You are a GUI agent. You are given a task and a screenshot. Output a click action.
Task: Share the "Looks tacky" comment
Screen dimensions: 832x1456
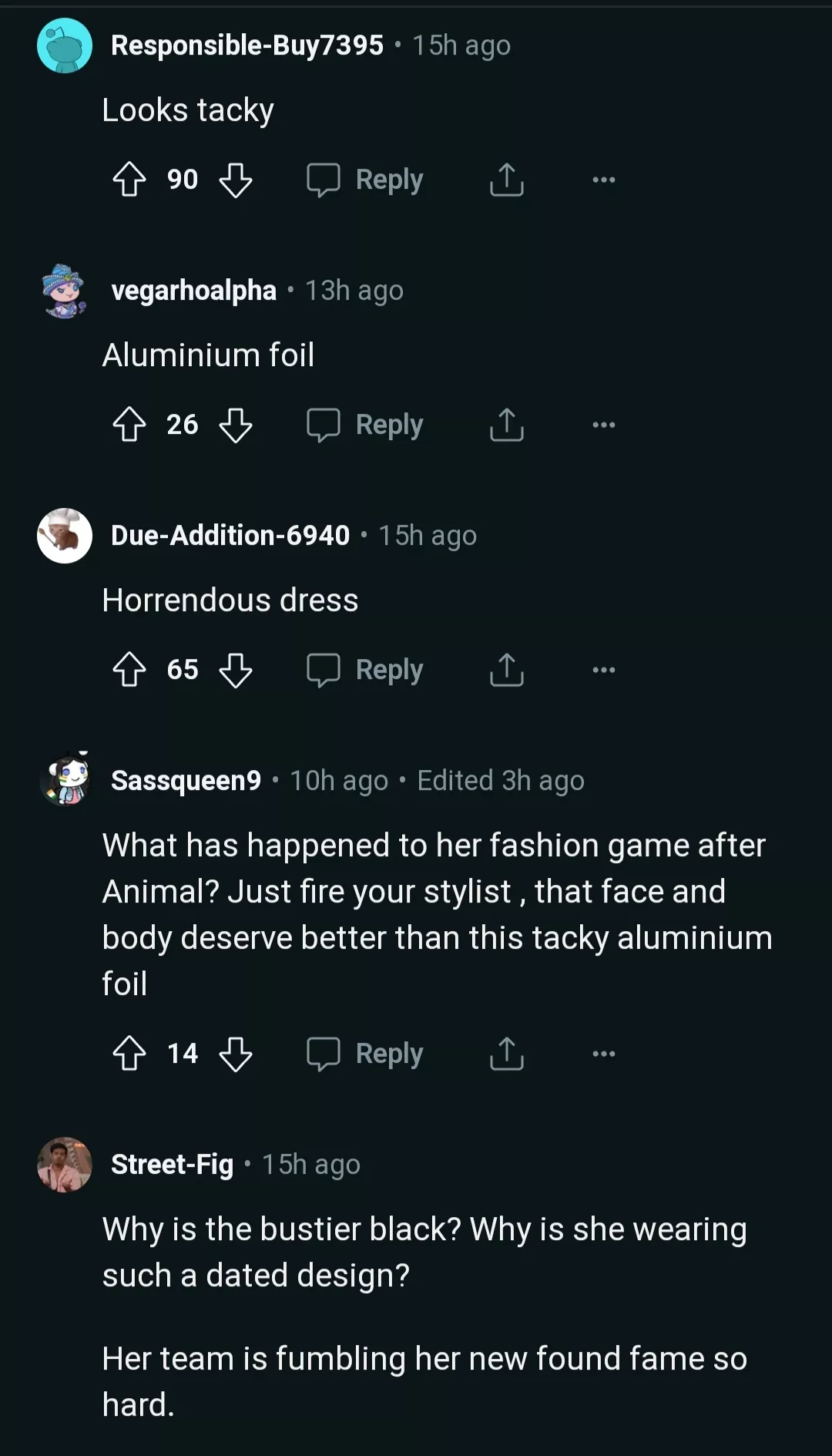point(506,180)
